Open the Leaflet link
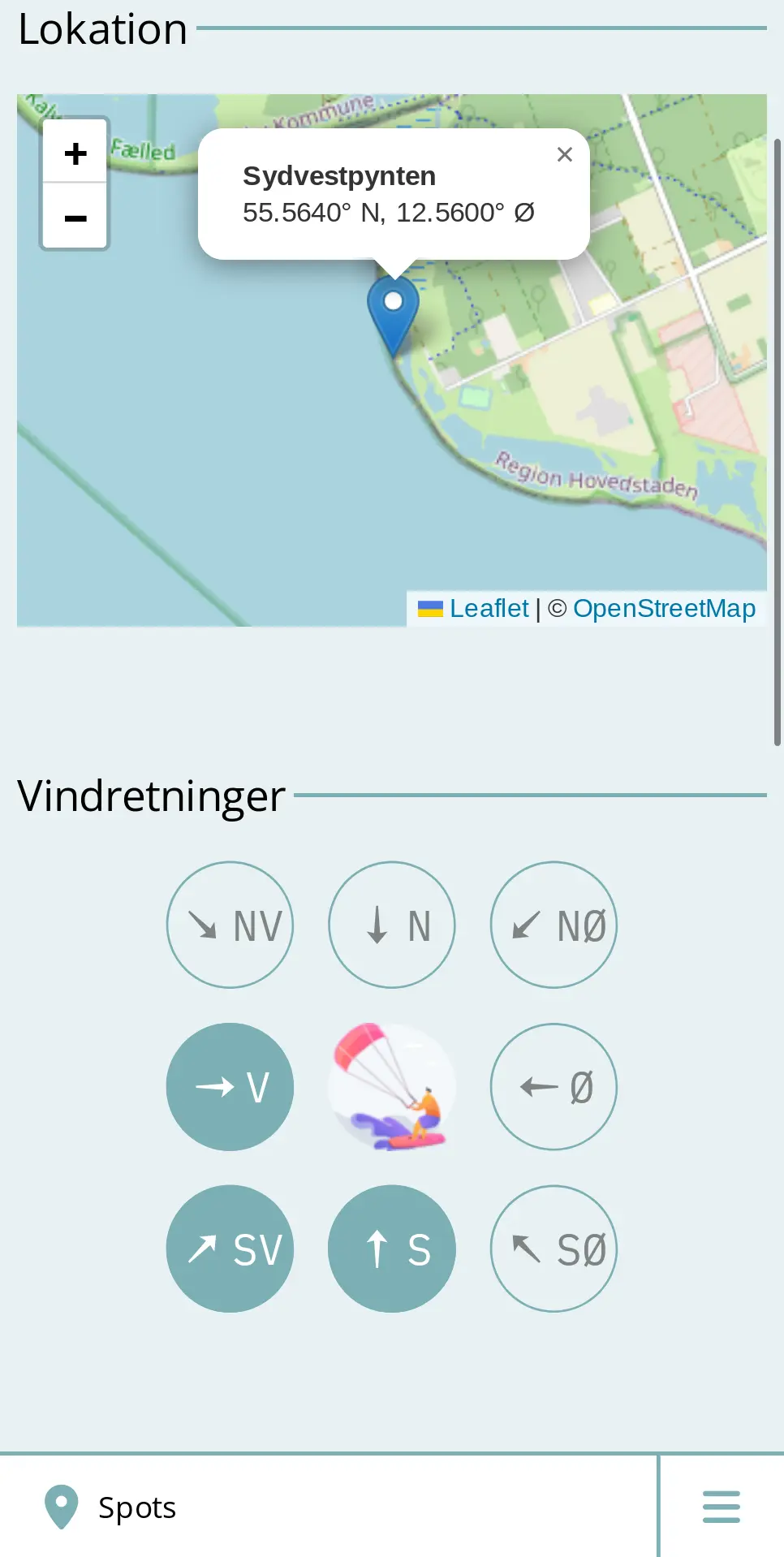The height and width of the screenshot is (1557, 784). tap(489, 608)
